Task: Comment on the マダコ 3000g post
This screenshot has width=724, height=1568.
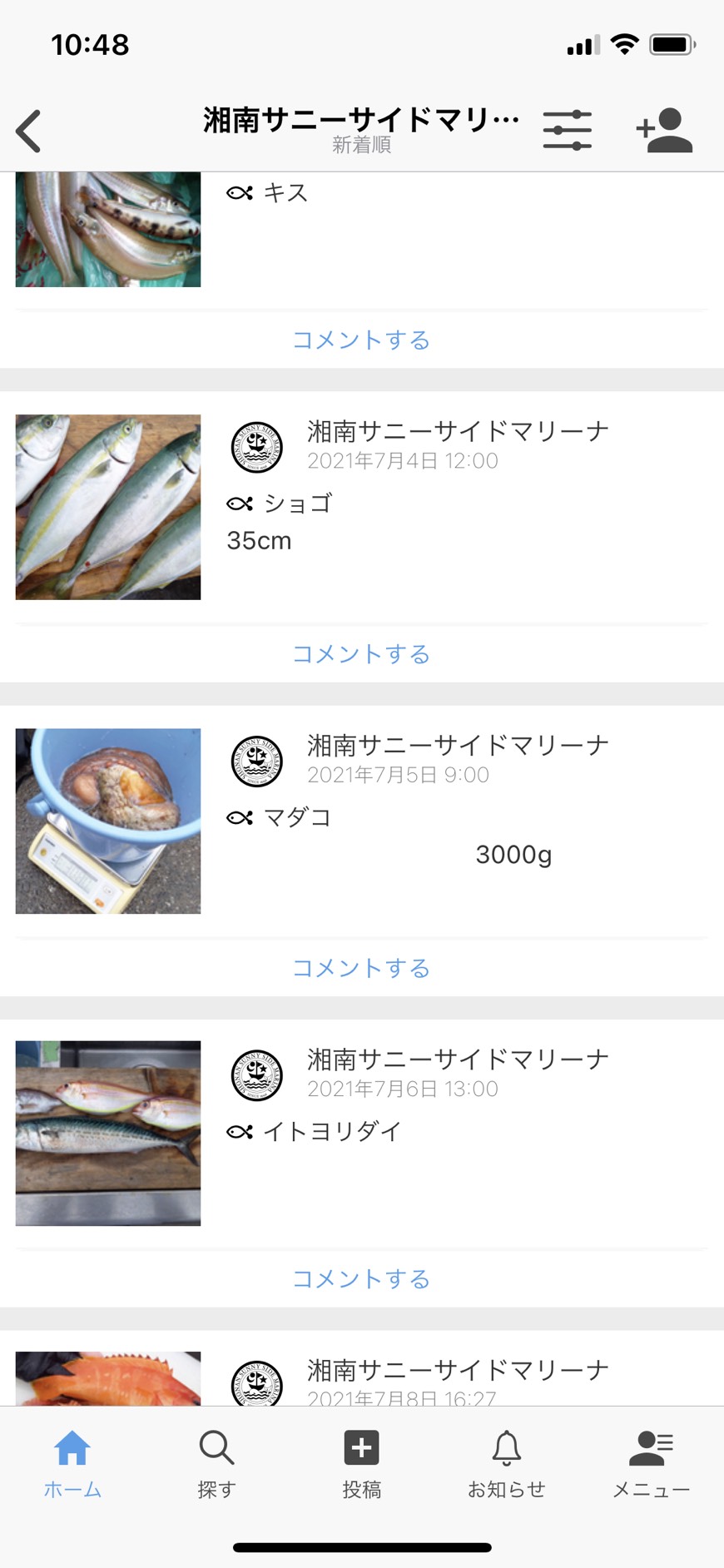Action: tap(361, 968)
